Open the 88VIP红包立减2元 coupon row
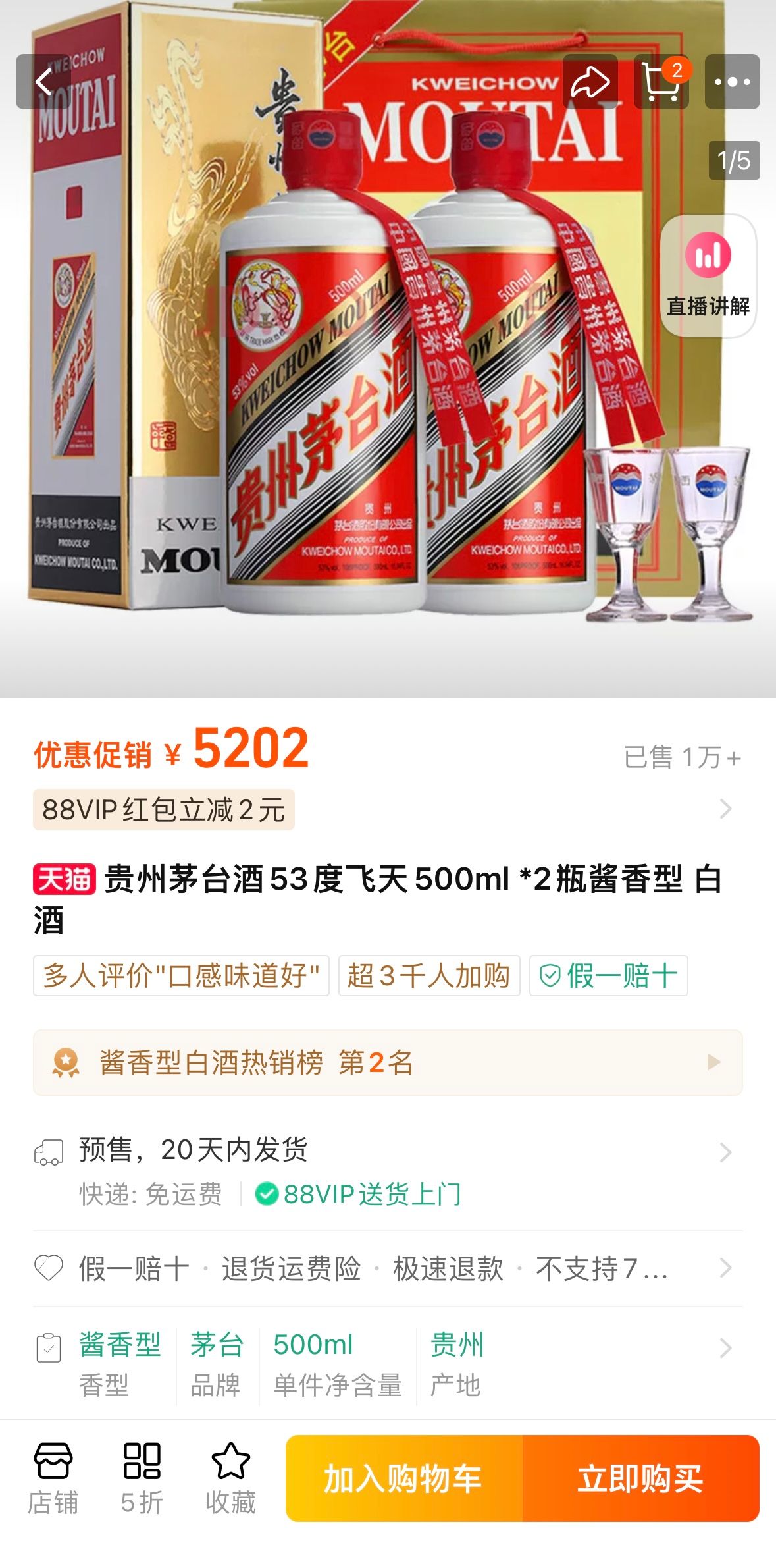 [x=163, y=809]
